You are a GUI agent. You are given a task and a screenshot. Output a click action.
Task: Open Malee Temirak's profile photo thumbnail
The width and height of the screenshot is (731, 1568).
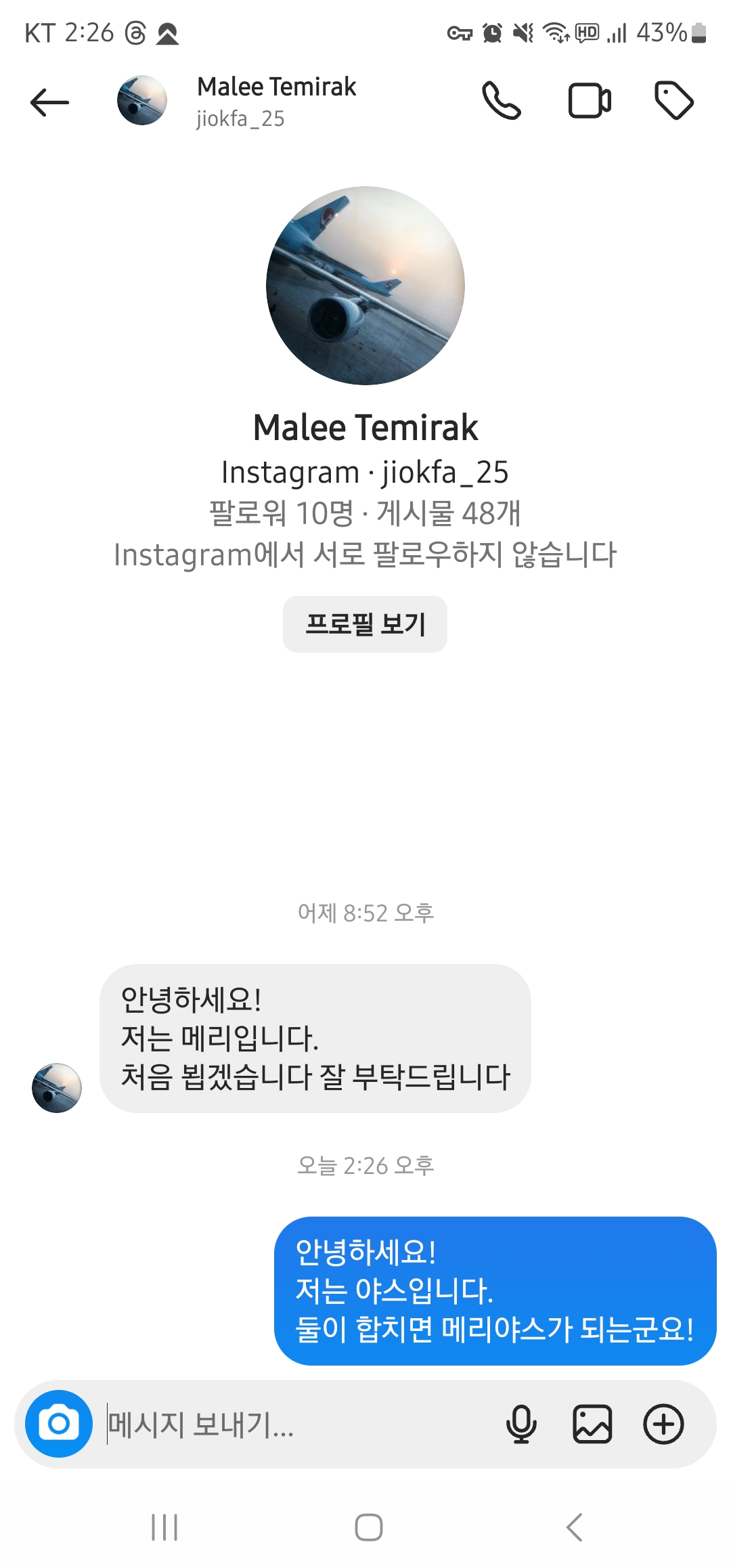[x=141, y=100]
